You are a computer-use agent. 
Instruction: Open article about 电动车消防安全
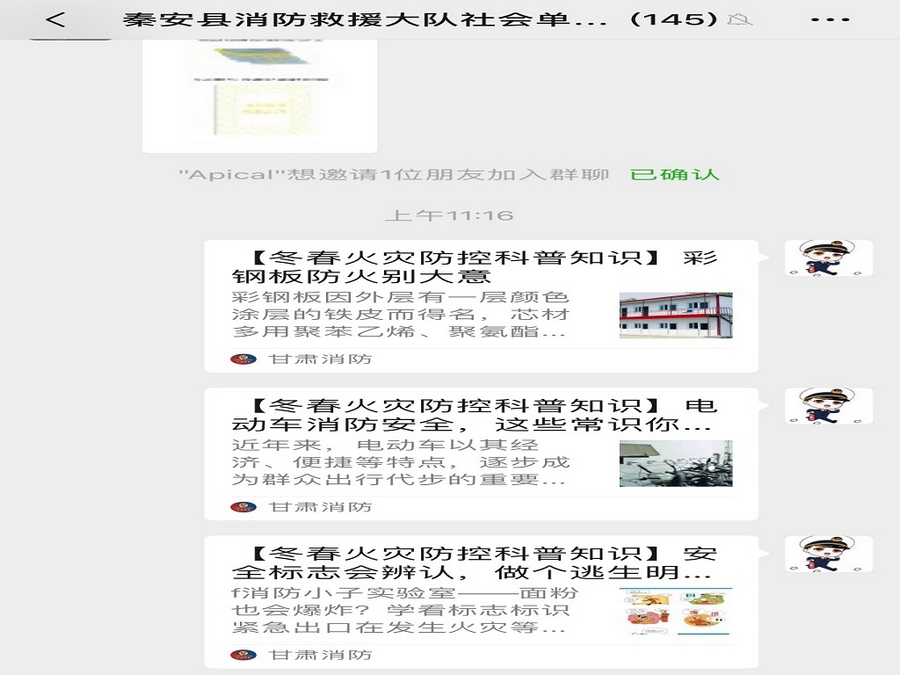480,454
